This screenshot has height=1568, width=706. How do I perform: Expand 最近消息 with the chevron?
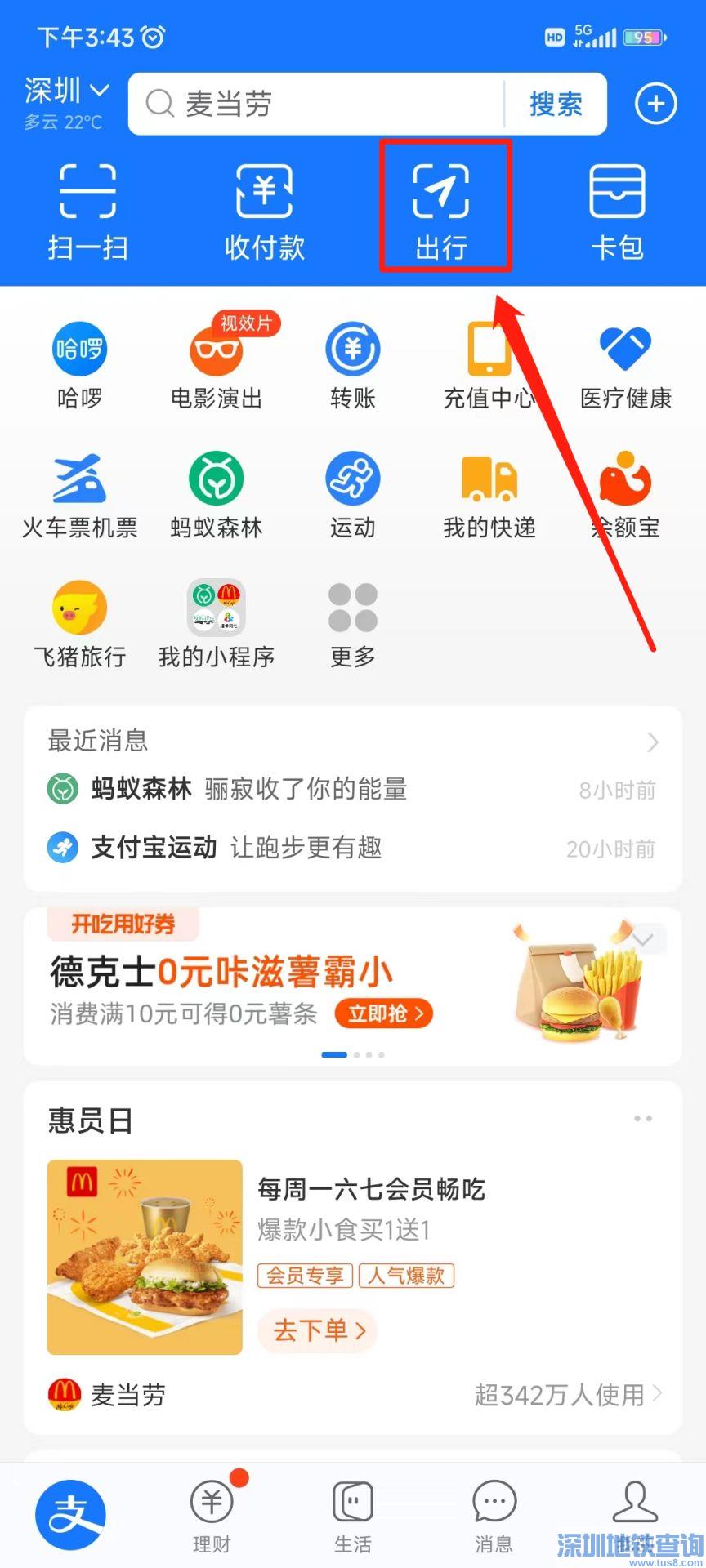652,742
